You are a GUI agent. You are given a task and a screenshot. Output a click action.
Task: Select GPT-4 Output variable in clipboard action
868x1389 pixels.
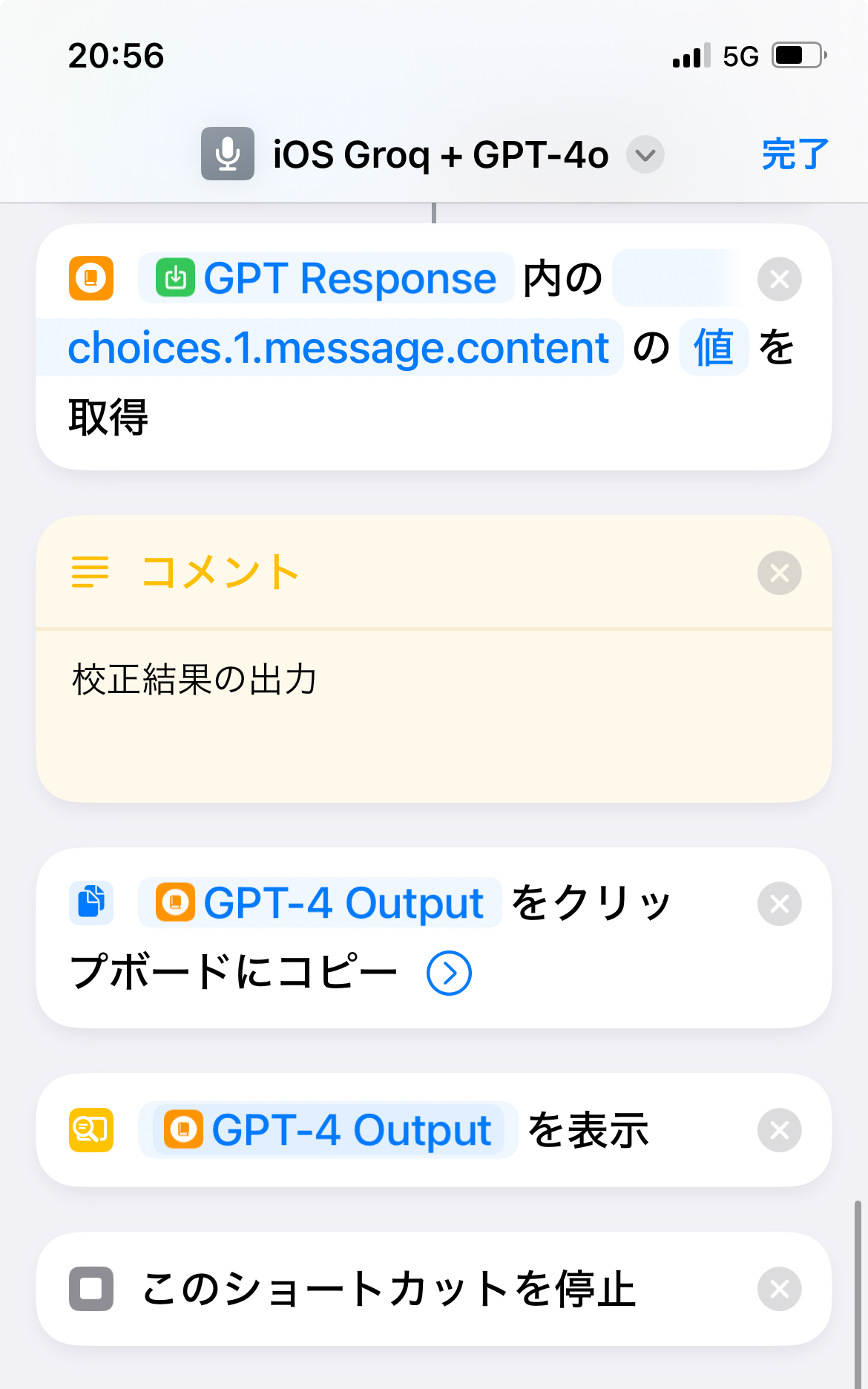point(320,903)
